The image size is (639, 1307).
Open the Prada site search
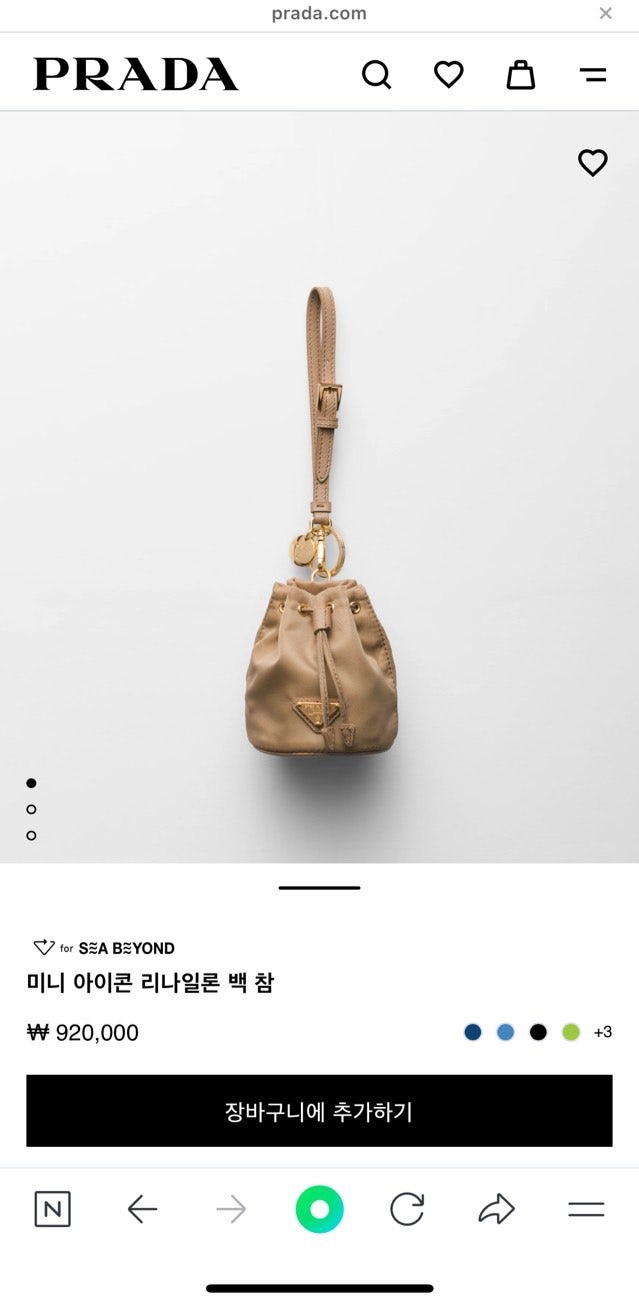(x=376, y=75)
